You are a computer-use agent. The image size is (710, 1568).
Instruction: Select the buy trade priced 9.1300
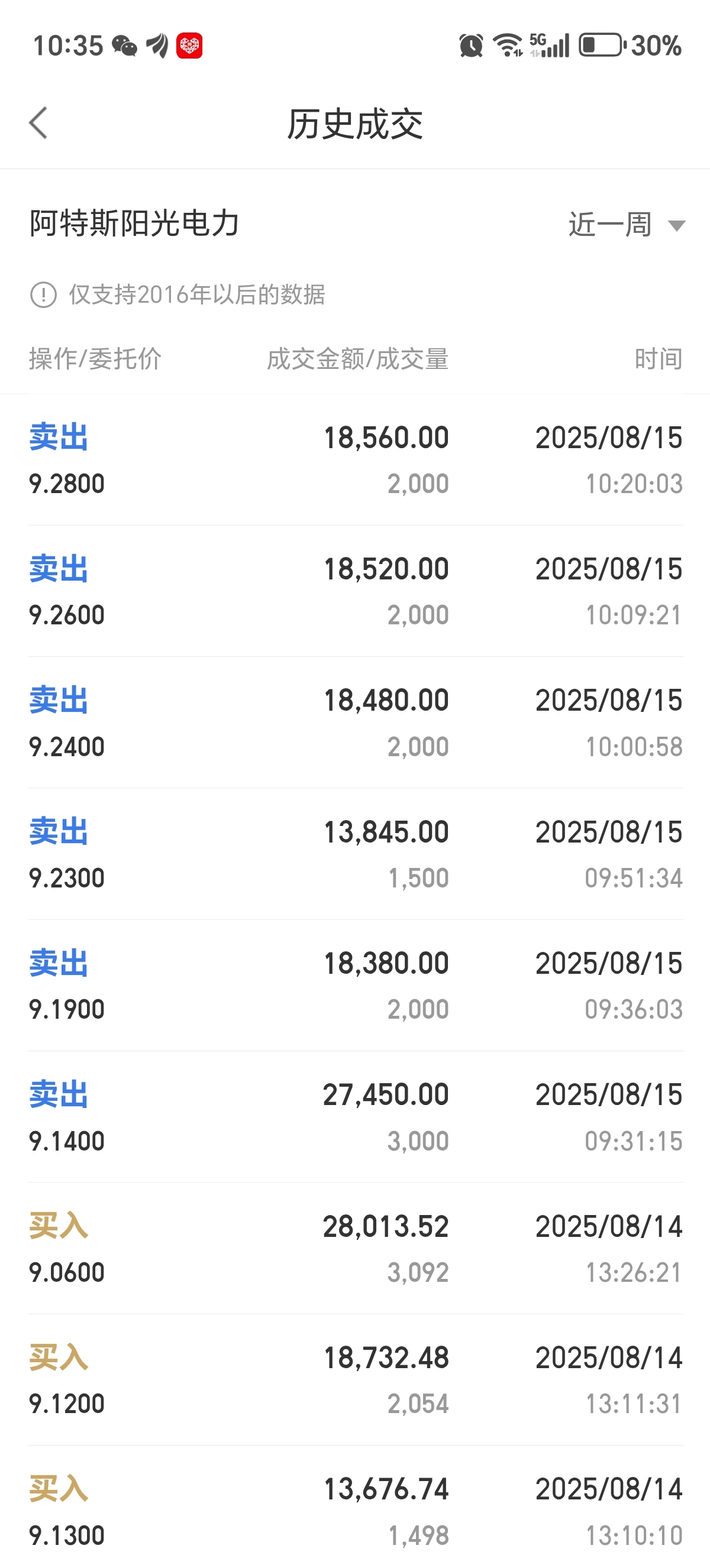[355, 1507]
